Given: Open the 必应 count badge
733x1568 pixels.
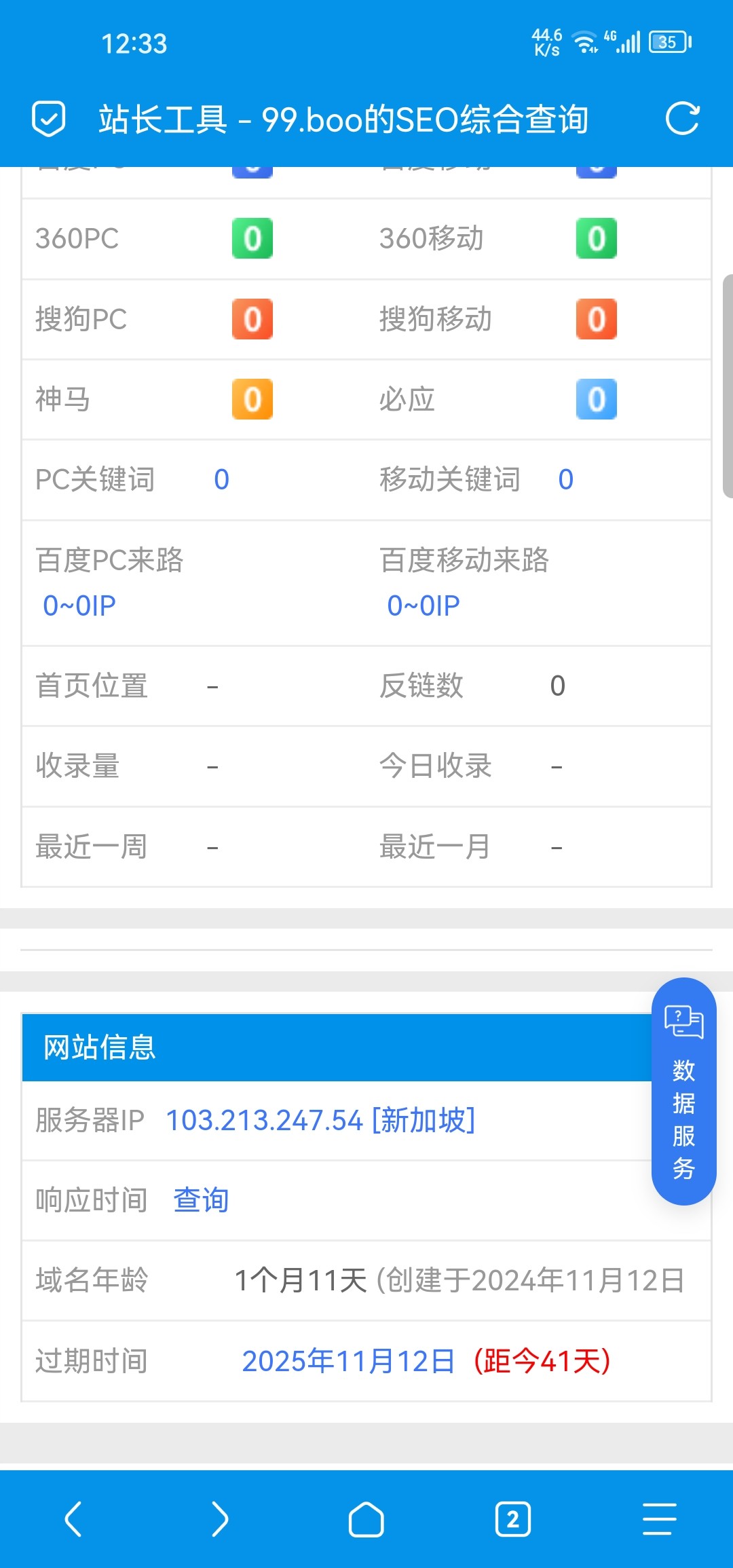Looking at the screenshot, I should tap(597, 399).
